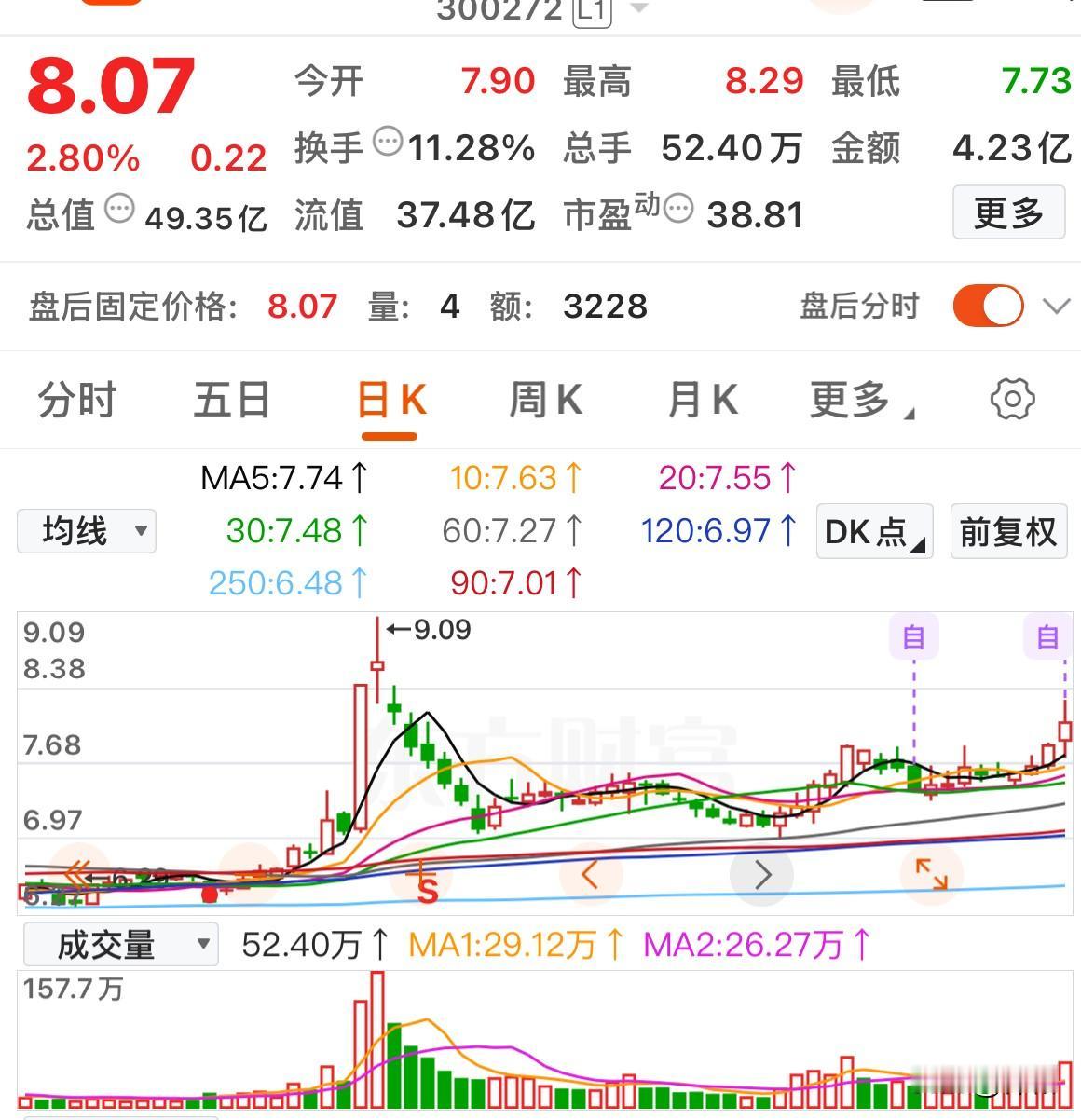Tap the 总值 info icon
Screen dimensions: 1081x1120
(118, 209)
